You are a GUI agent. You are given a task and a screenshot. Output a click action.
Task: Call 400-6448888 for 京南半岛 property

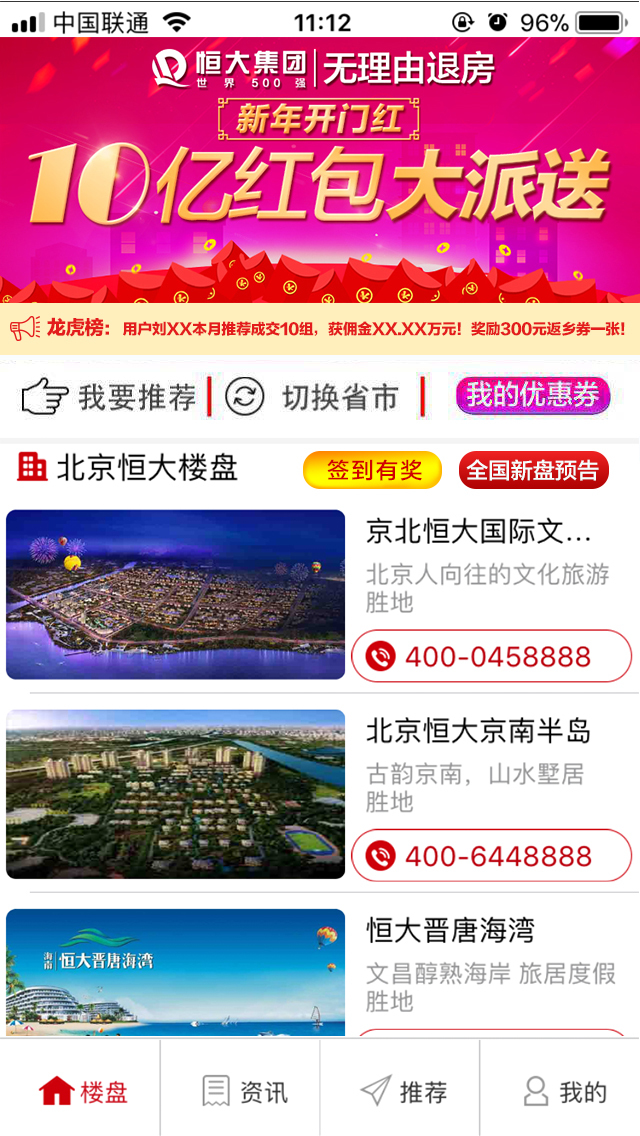coord(492,856)
